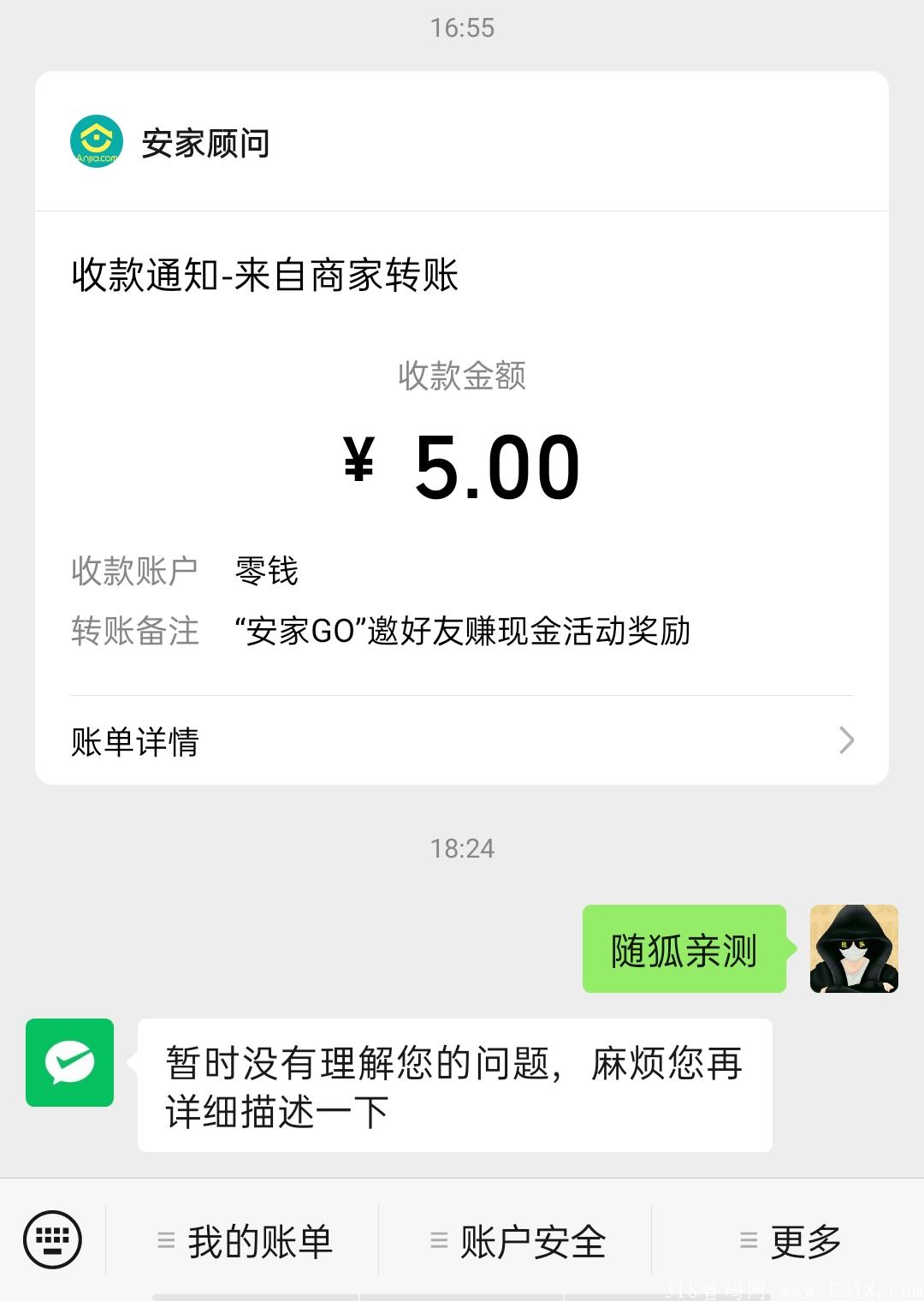
Task: Open 账单详情 via the right chevron arrow
Action: pos(845,740)
